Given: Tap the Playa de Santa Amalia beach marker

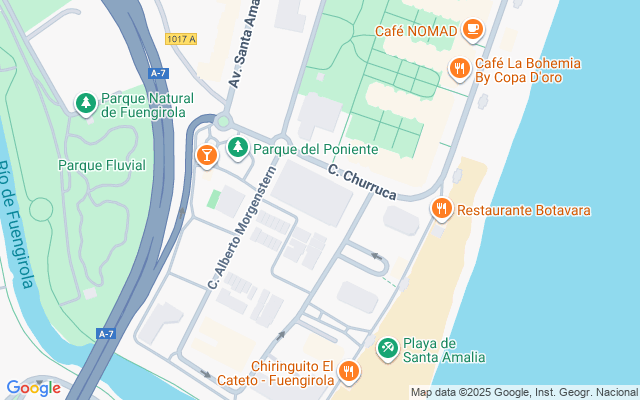Looking at the screenshot, I should click(x=388, y=348).
